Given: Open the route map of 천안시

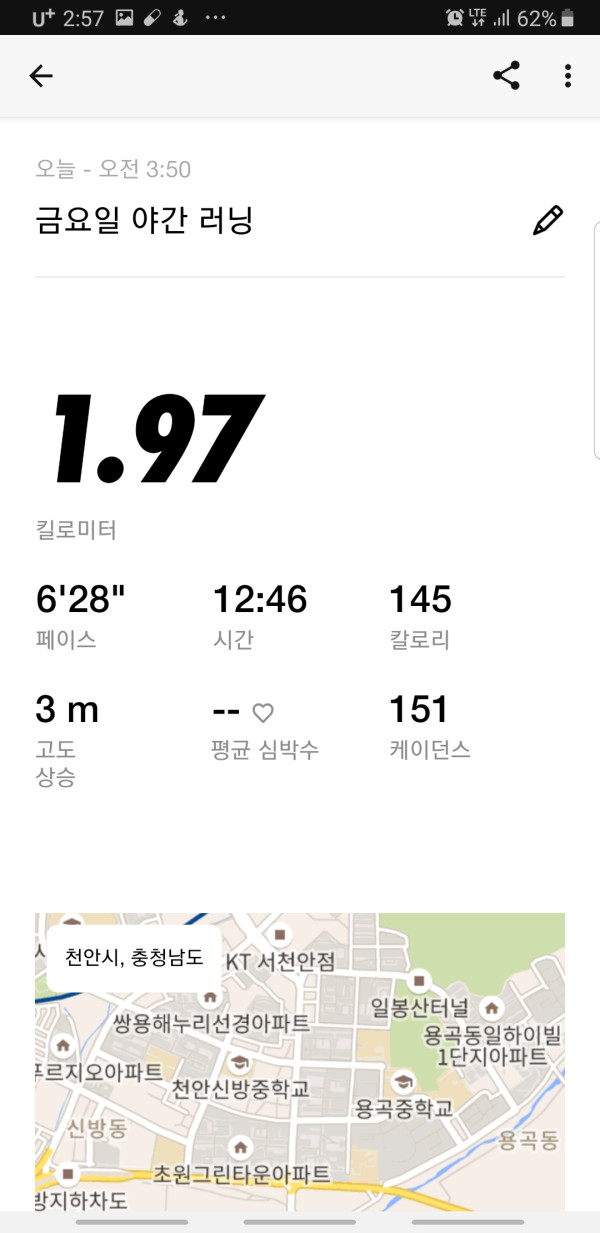Looking at the screenshot, I should tap(300, 1062).
